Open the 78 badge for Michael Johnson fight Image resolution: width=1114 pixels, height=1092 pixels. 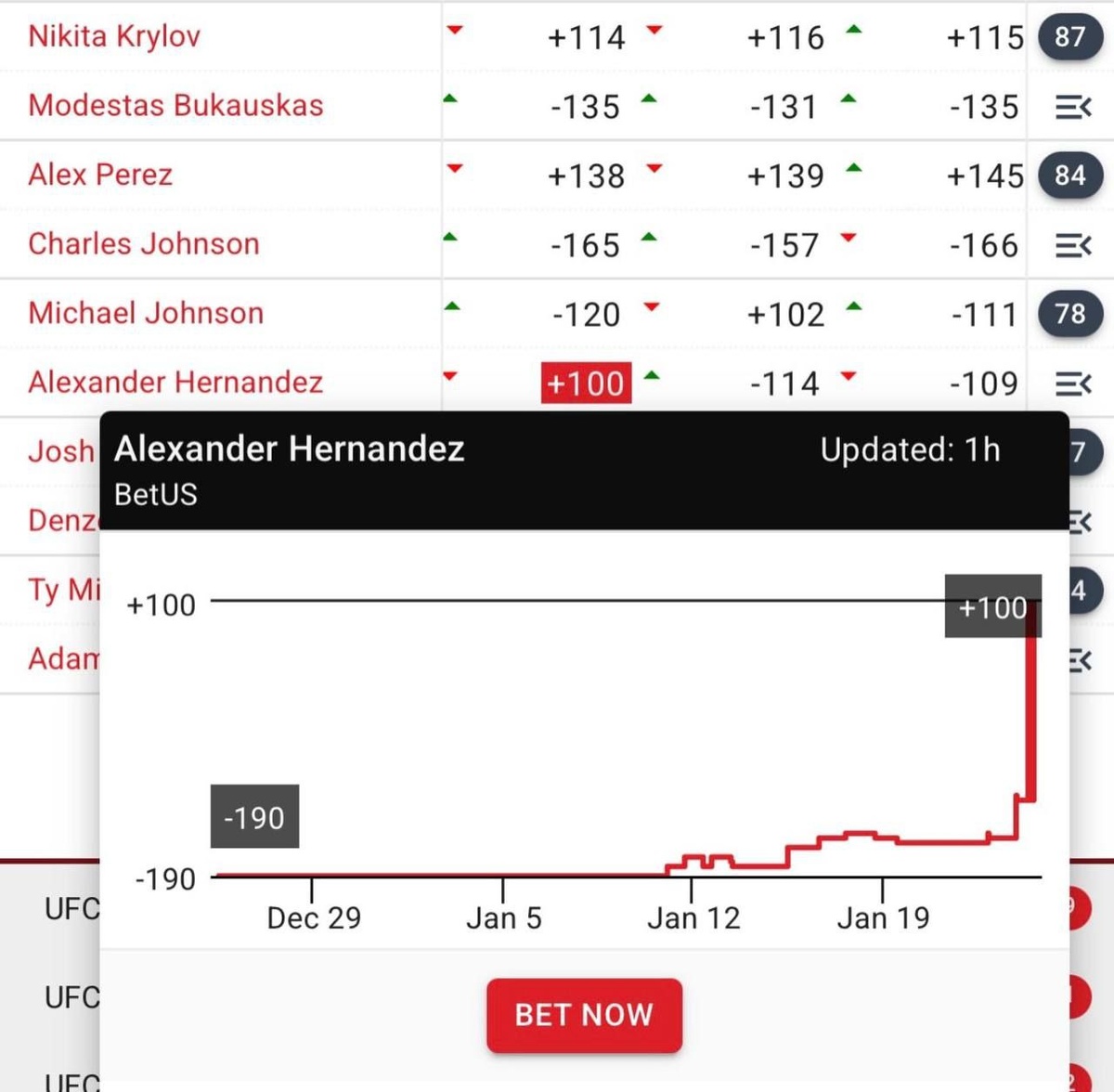pyautogui.click(x=1069, y=314)
